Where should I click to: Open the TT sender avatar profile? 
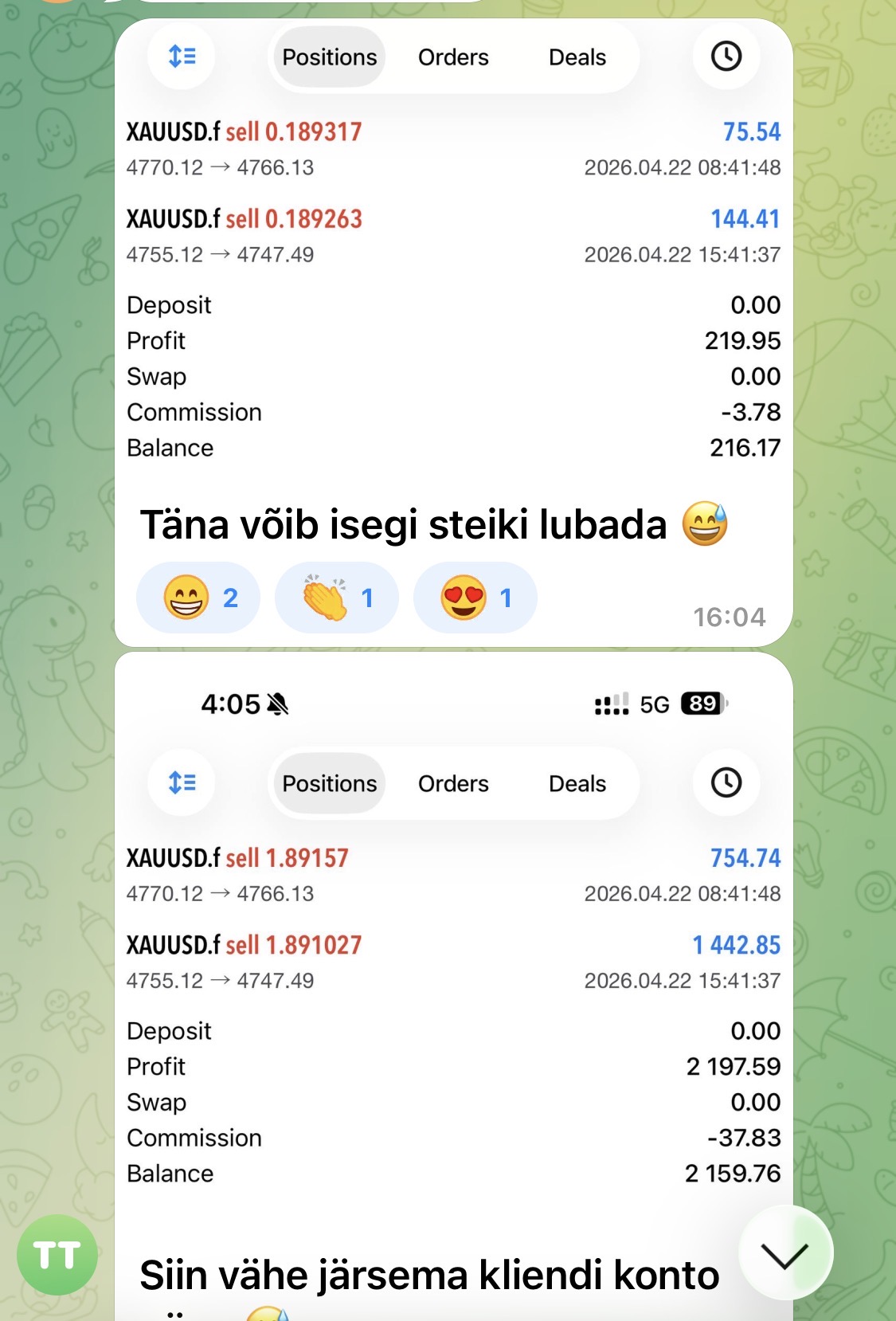click(57, 1256)
